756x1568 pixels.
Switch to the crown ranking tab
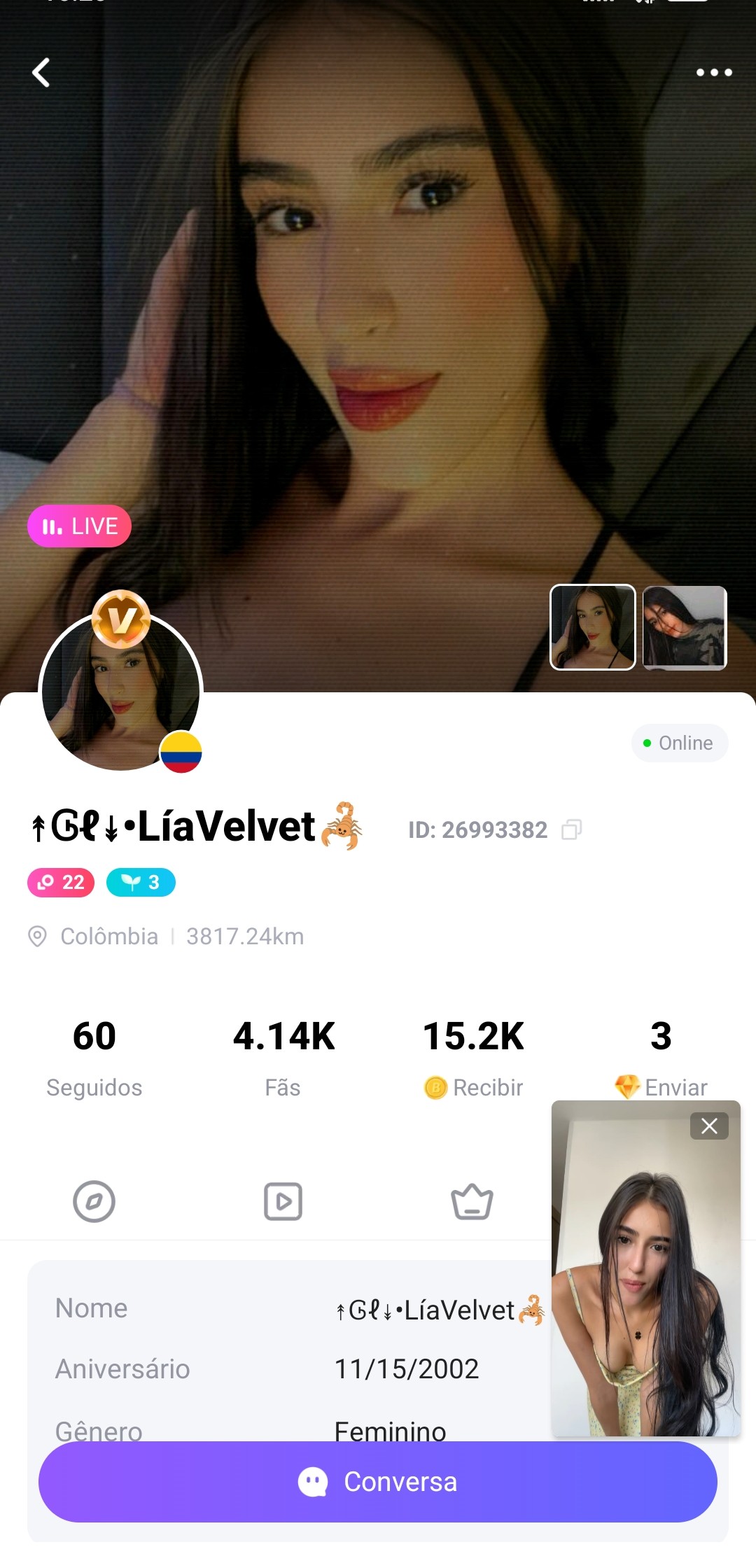click(472, 1201)
